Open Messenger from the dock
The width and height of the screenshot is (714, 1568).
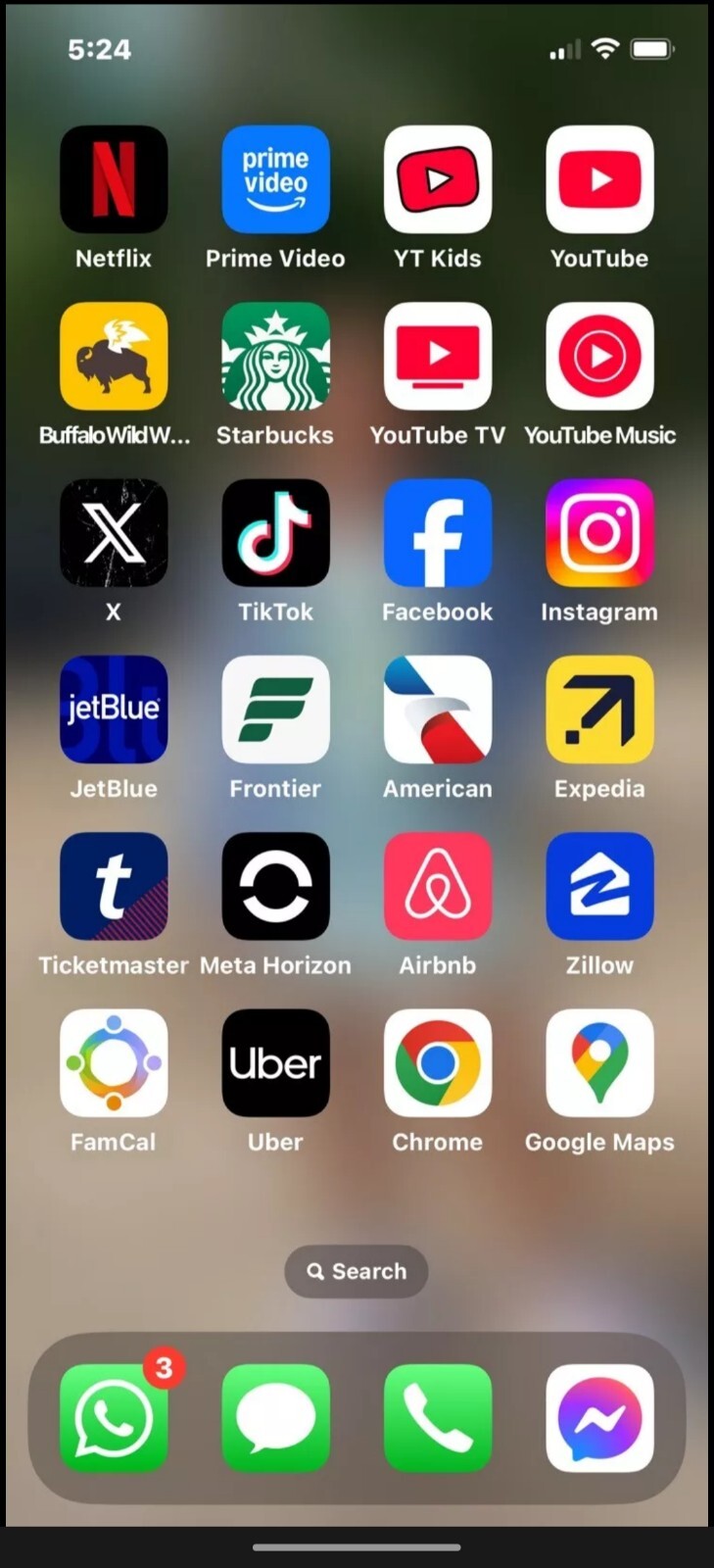pos(599,1418)
